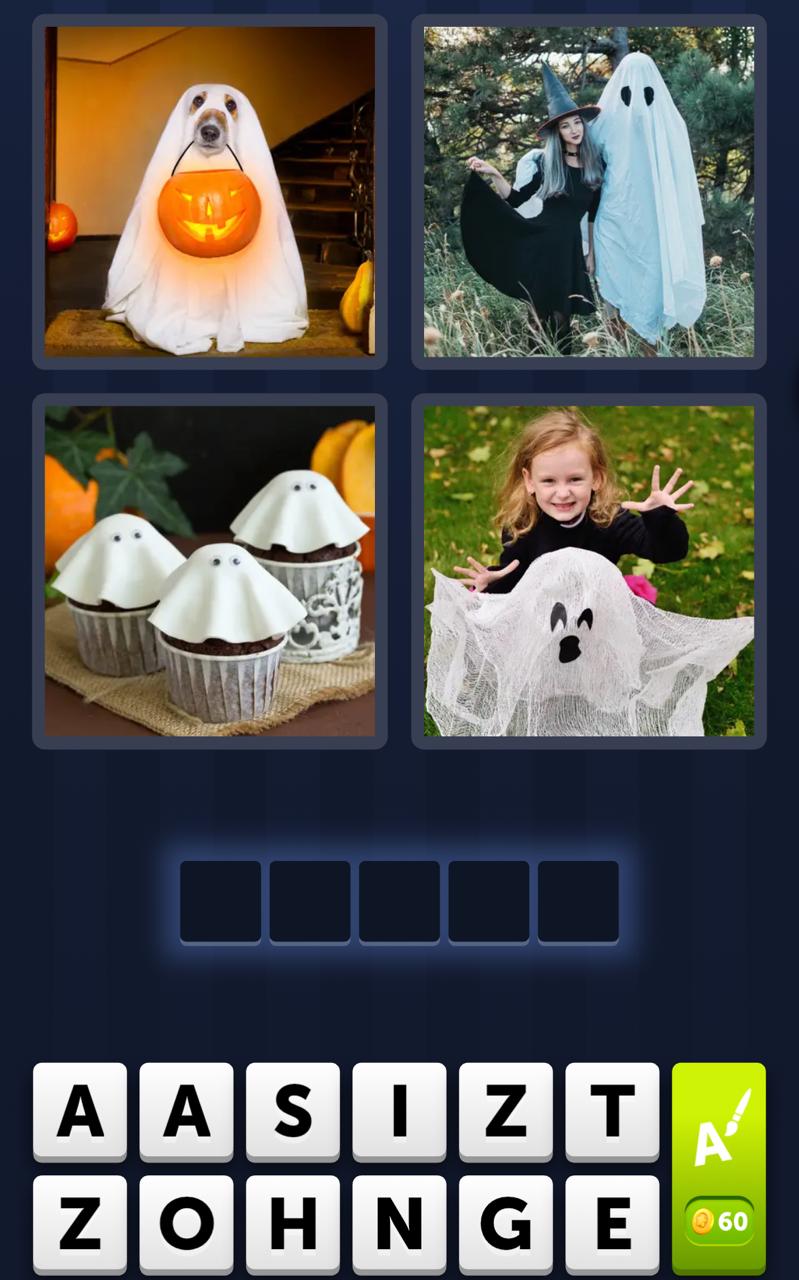Screen dimensions: 799x1280
Task: View the girl with ghost decoration picture
Action: tap(589, 571)
